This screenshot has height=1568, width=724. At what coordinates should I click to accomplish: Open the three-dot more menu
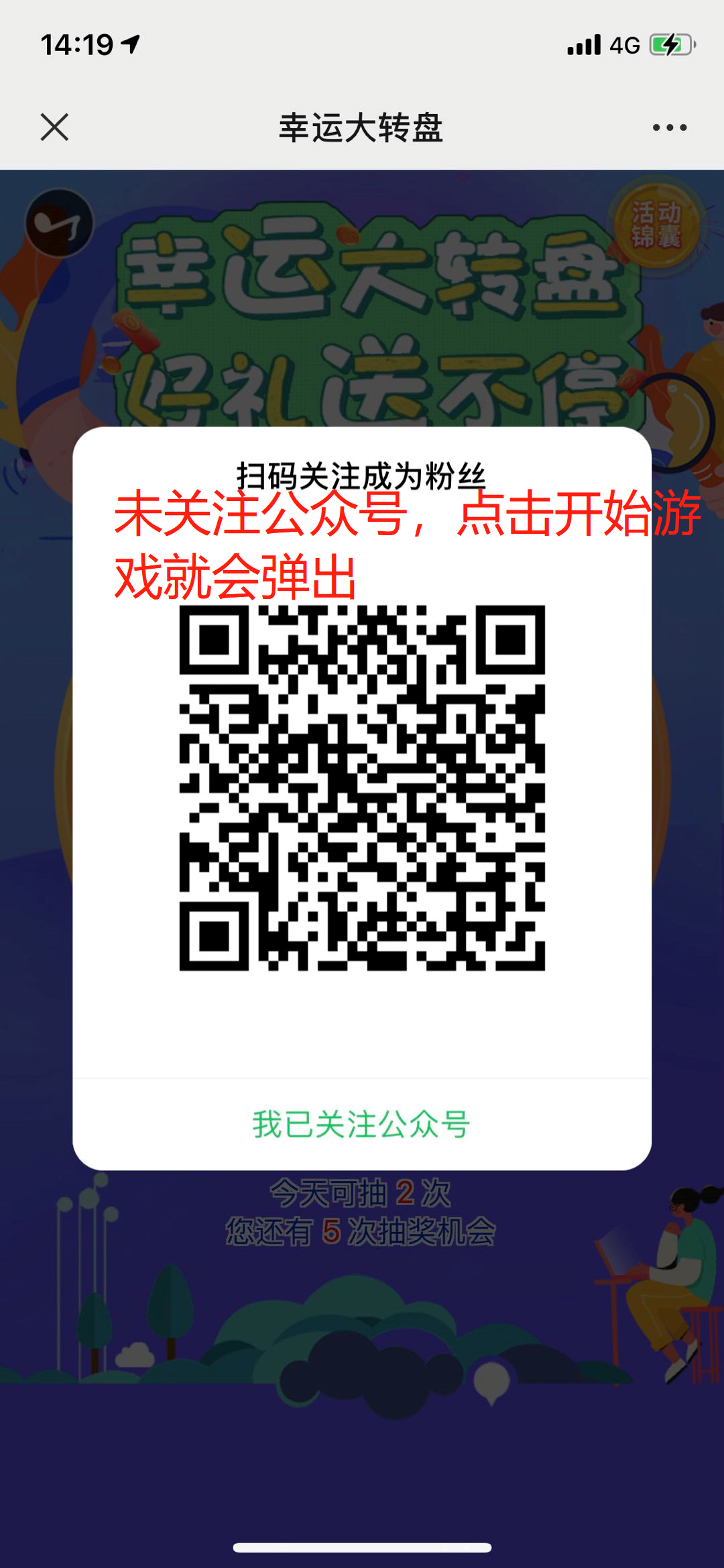(669, 127)
